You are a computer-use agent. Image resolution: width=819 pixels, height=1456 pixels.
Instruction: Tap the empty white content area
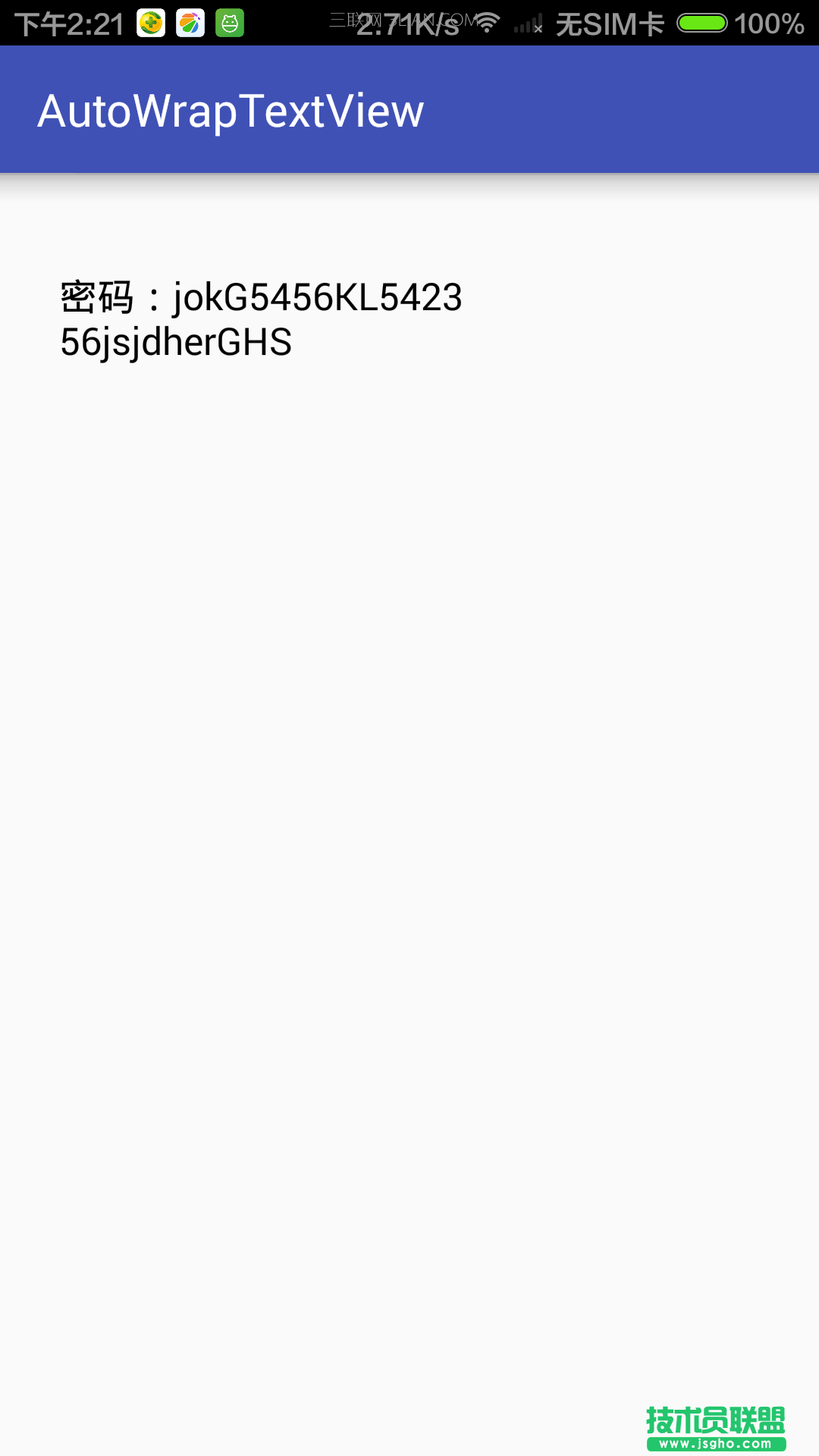point(409,834)
